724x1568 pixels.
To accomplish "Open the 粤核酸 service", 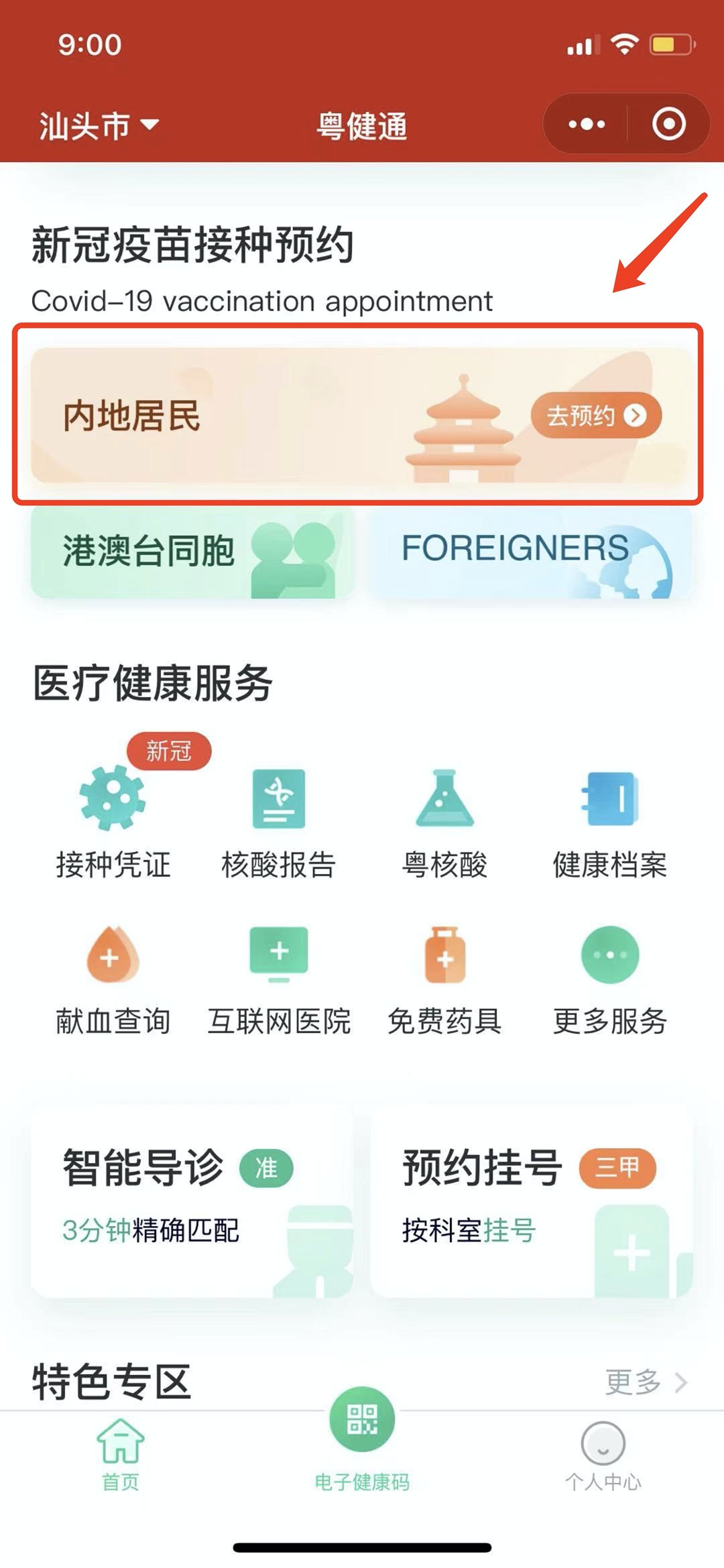I will tap(444, 823).
